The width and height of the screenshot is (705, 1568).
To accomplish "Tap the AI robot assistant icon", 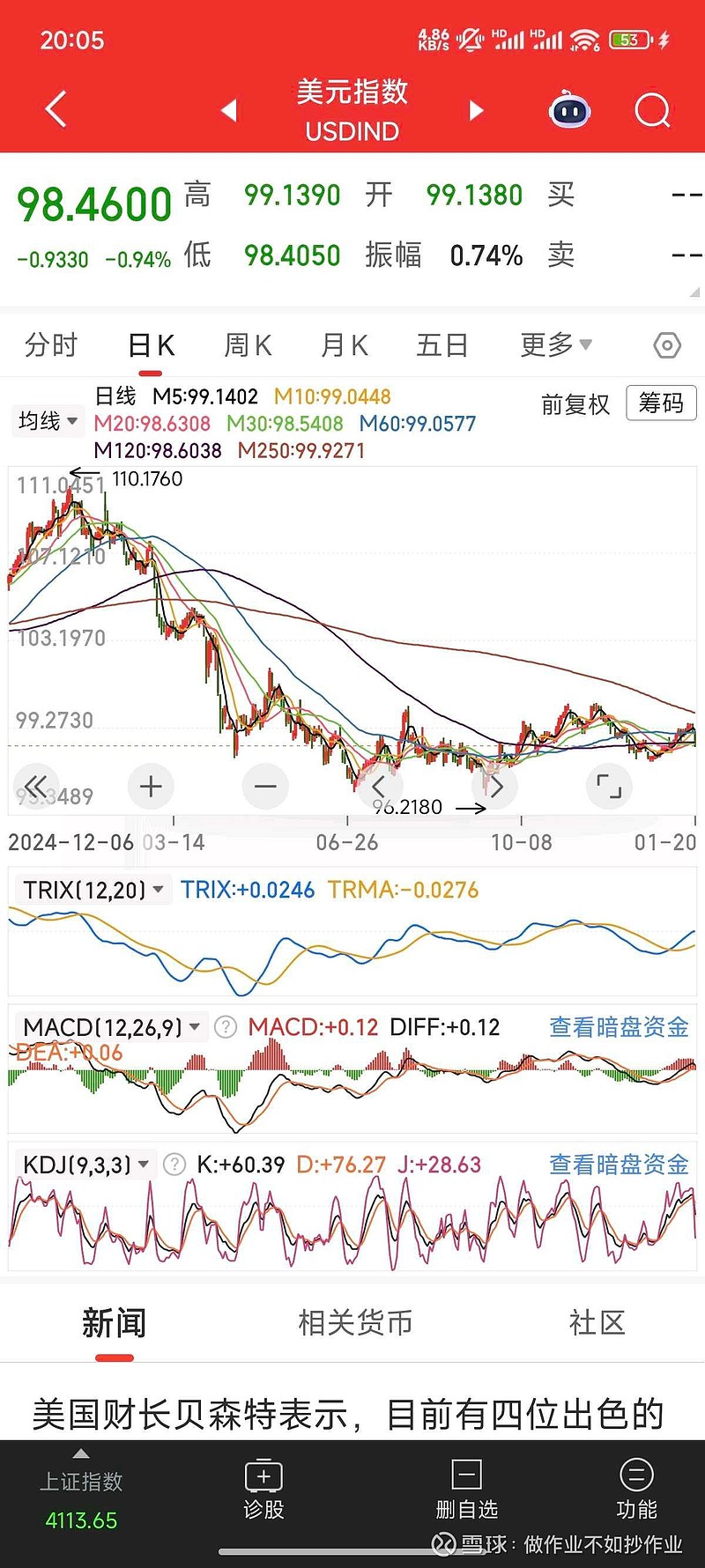I will pyautogui.click(x=568, y=109).
